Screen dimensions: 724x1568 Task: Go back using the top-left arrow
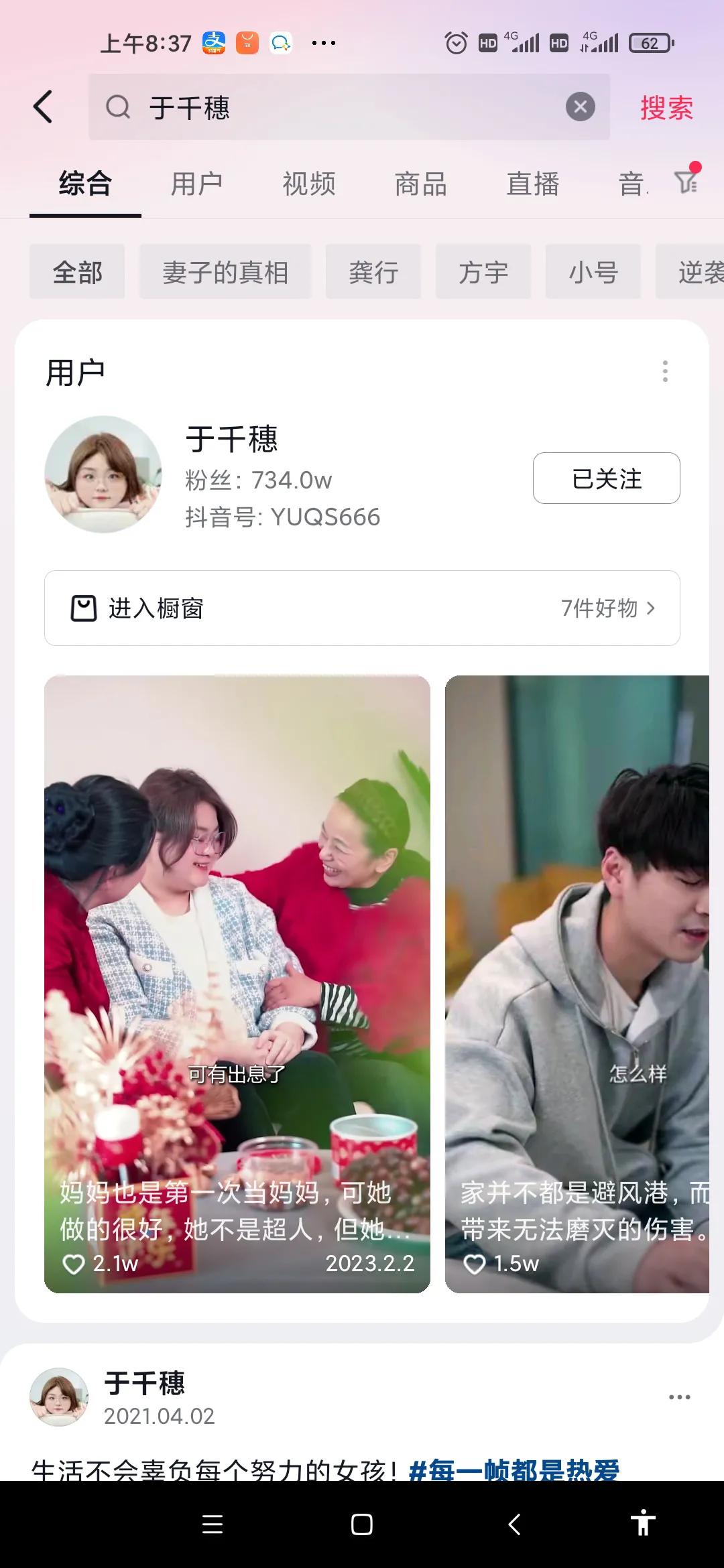click(43, 107)
